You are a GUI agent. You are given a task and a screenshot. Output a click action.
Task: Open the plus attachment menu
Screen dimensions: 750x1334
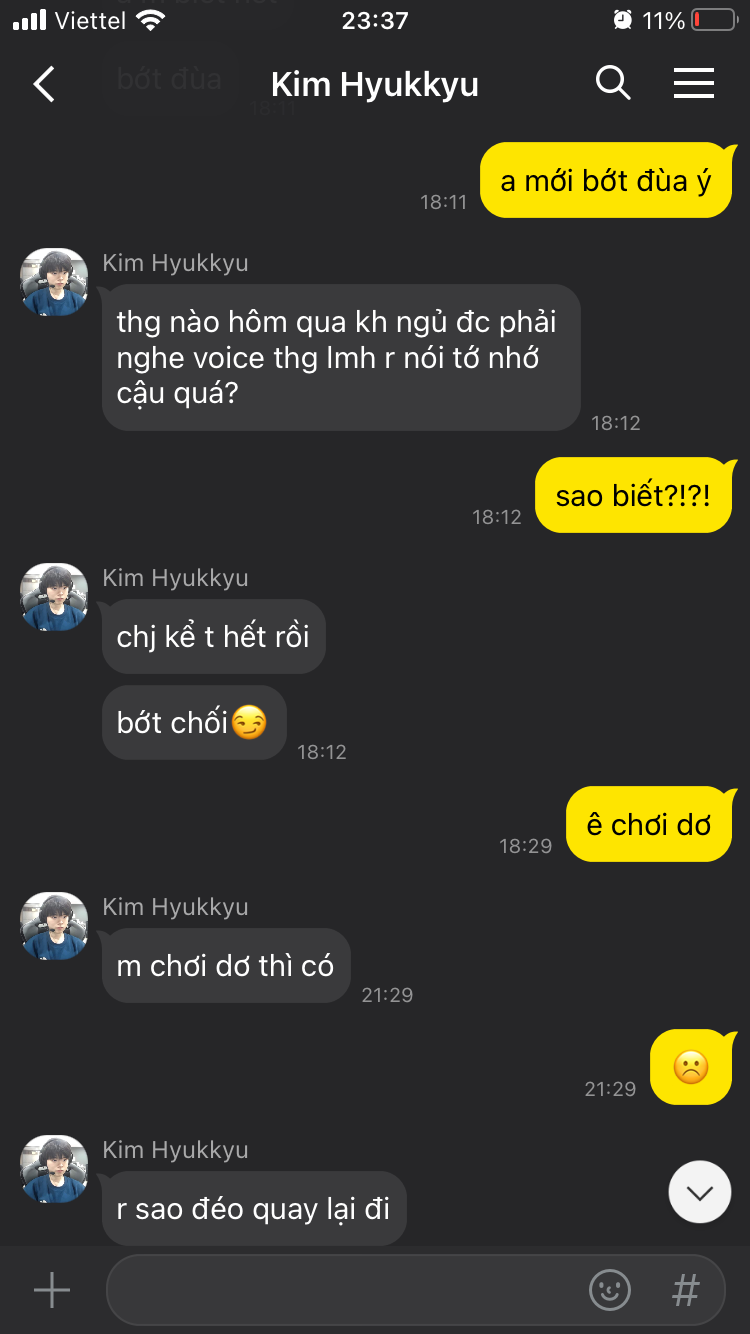tap(52, 1290)
